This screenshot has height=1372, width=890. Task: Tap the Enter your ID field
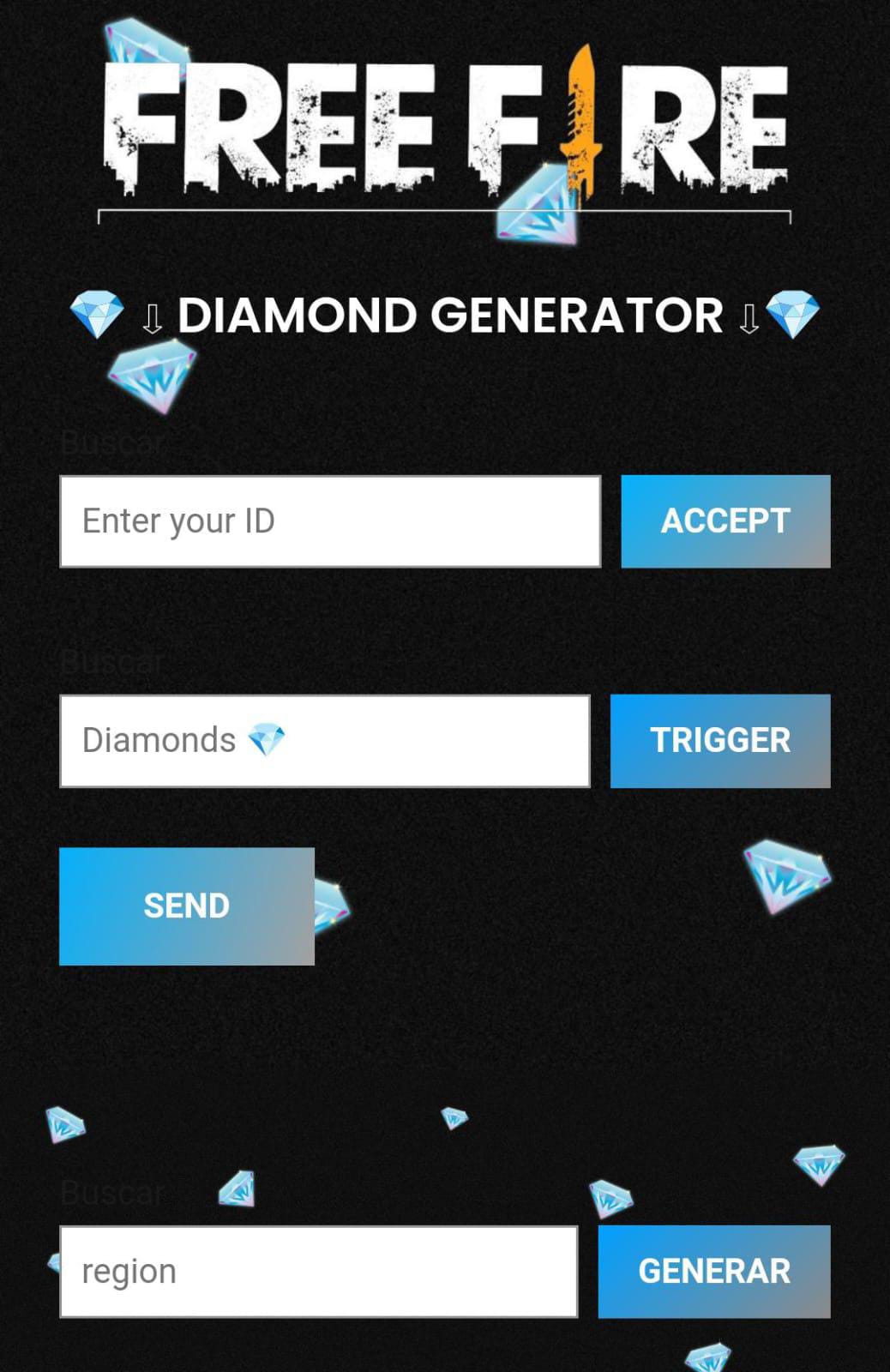(330, 521)
